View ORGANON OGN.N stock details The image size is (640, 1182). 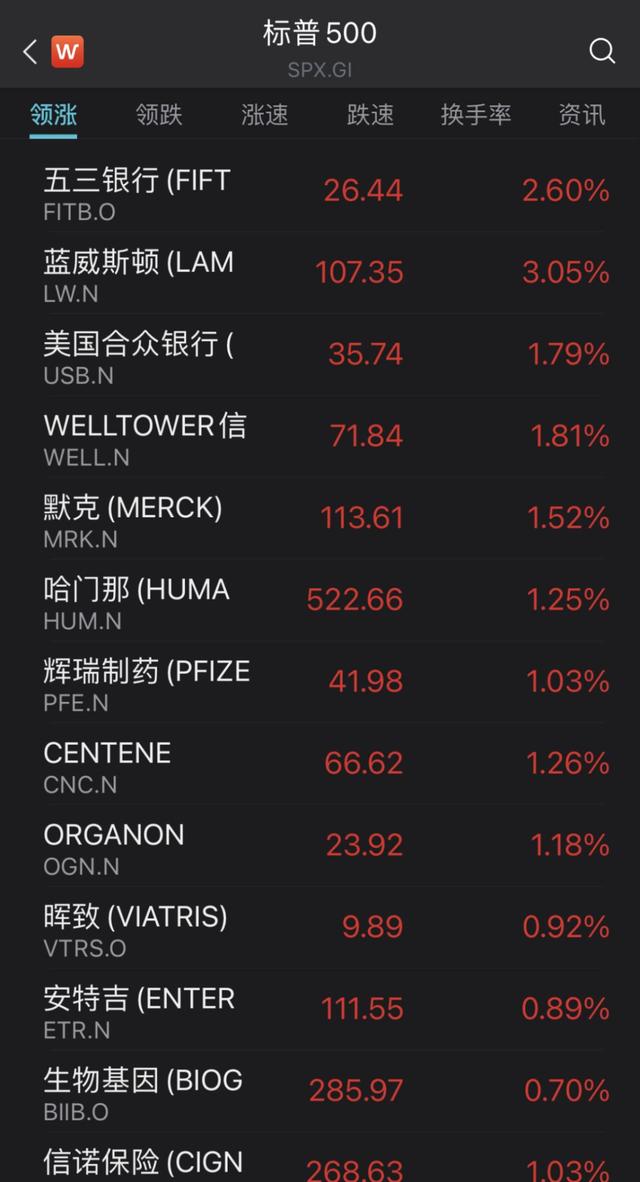pos(320,846)
